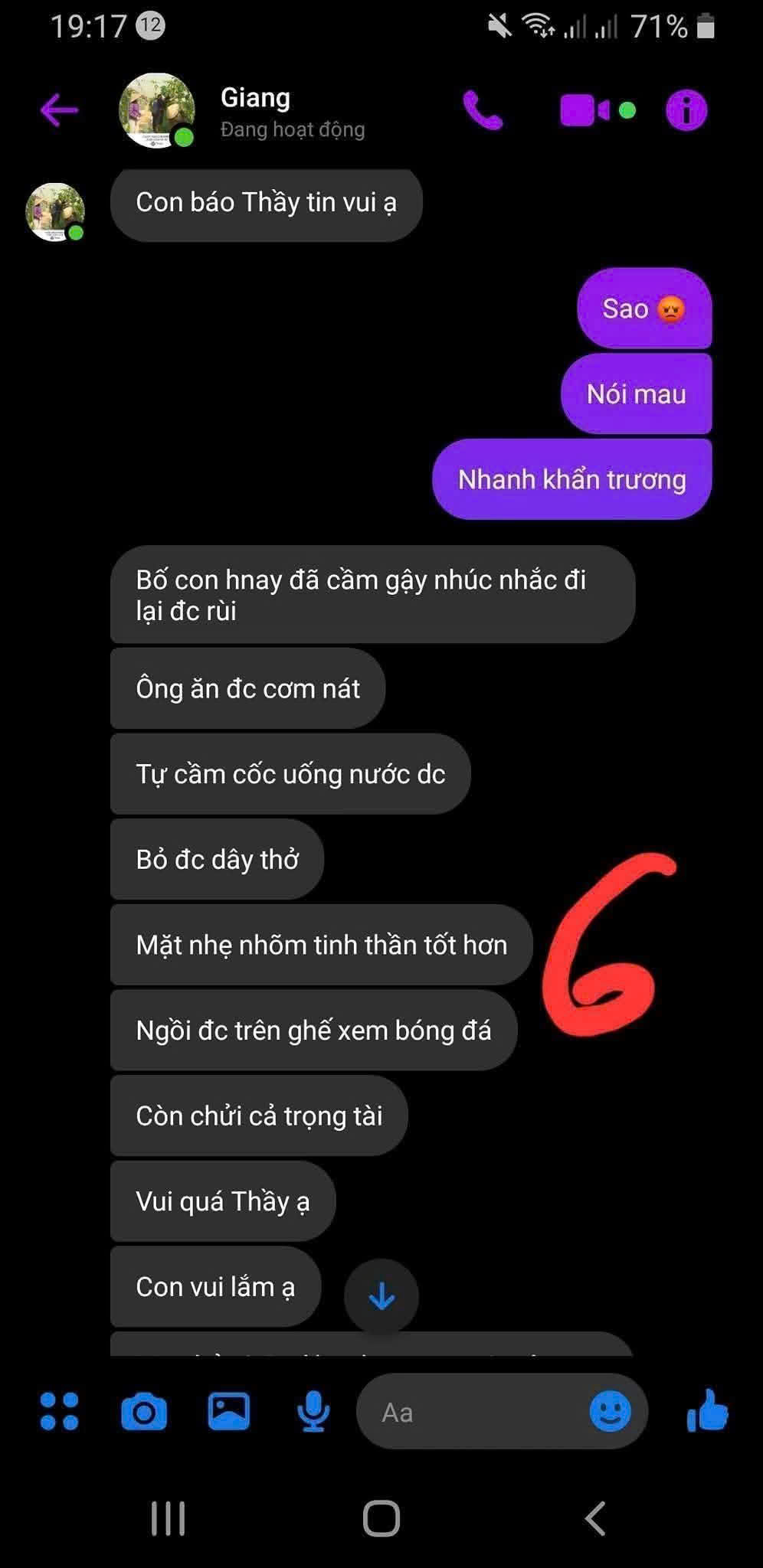Open recent apps from navigation bar
This screenshot has width=763, height=1568.
(x=168, y=1518)
